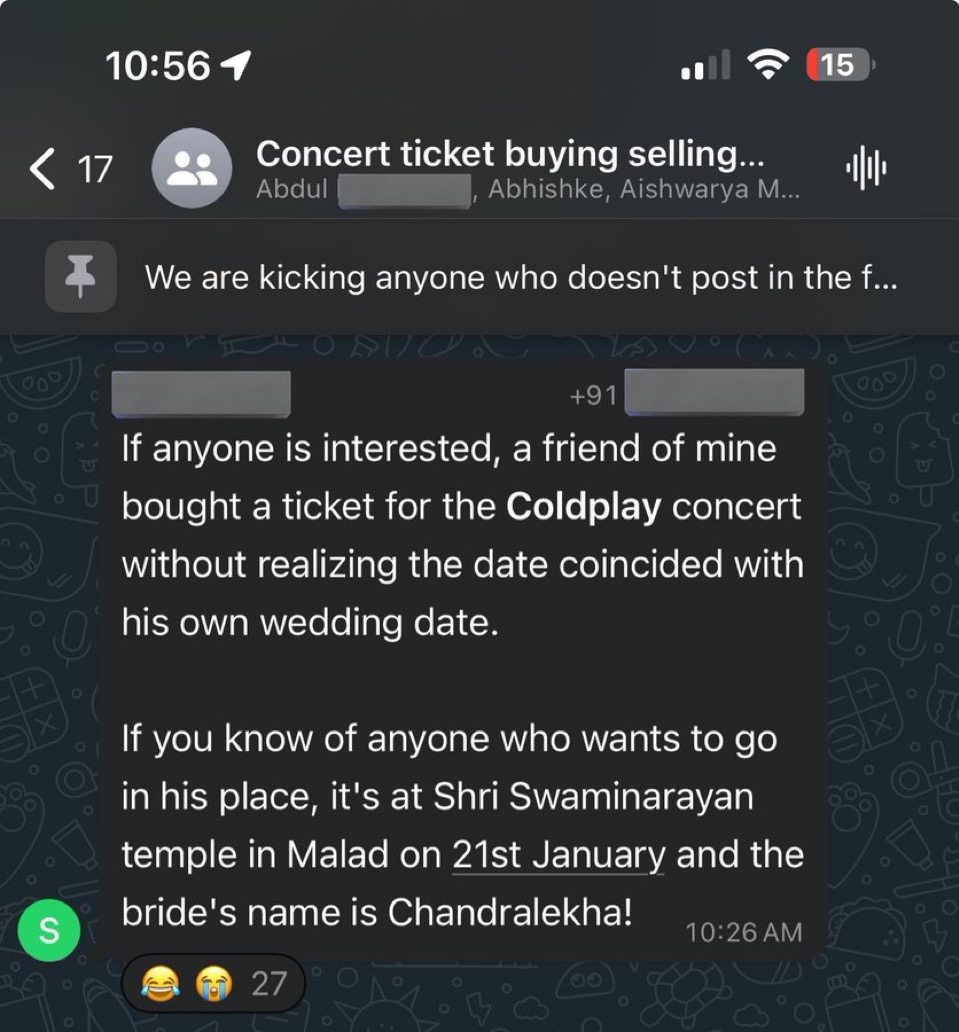Tap the group avatar icon
This screenshot has height=1032, width=959.
coord(192,168)
